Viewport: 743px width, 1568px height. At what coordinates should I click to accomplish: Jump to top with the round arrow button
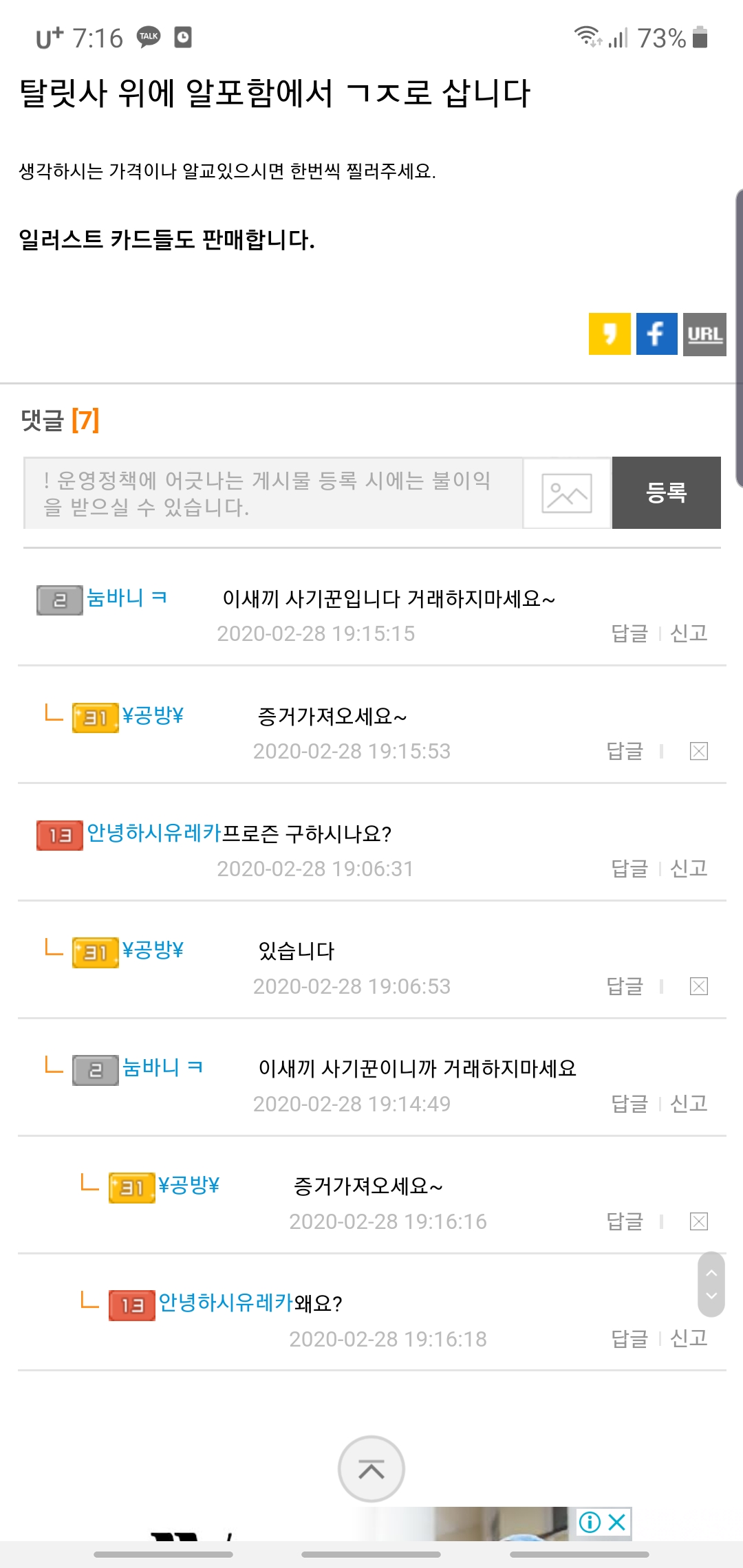pyautogui.click(x=371, y=1469)
